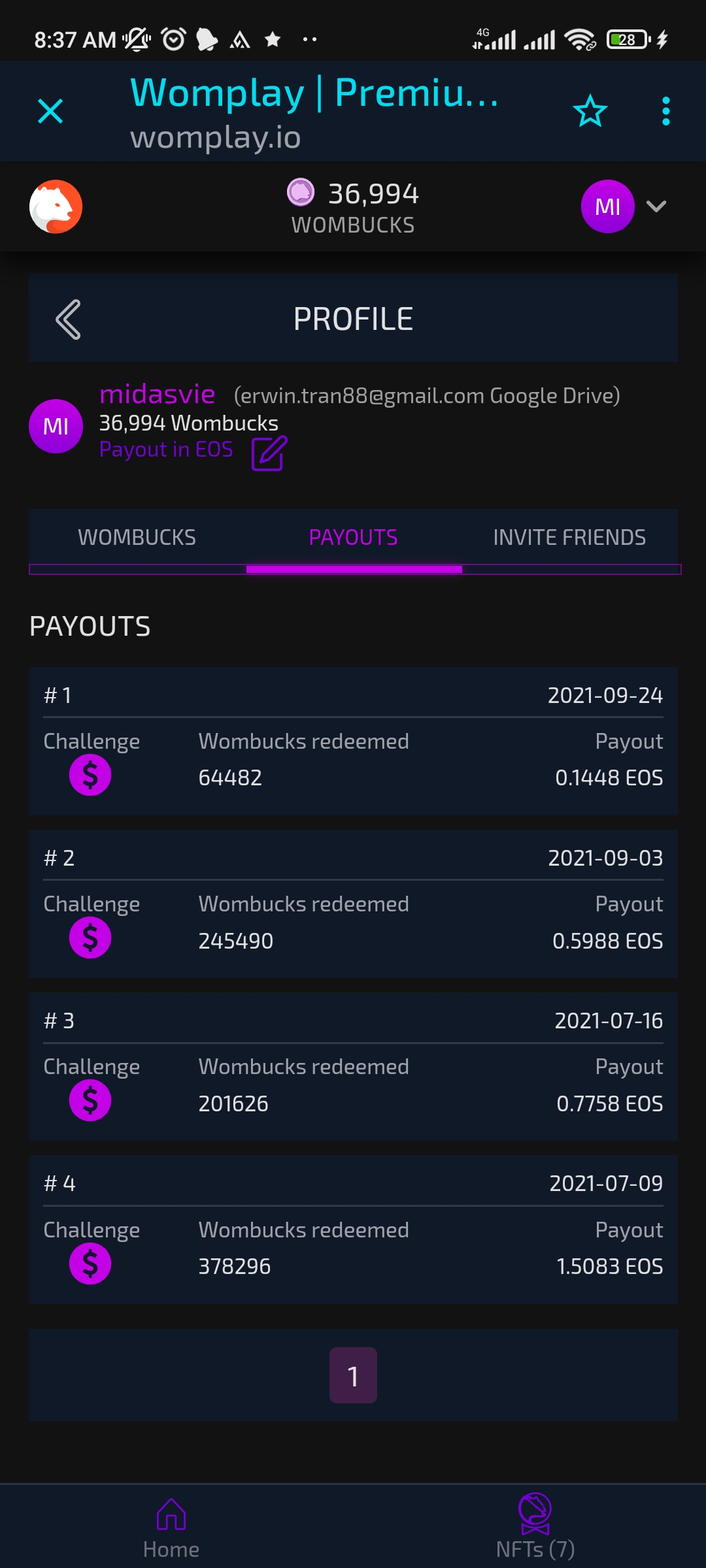
Task: Switch to the WOMBUCKS tab
Action: [x=136, y=537]
